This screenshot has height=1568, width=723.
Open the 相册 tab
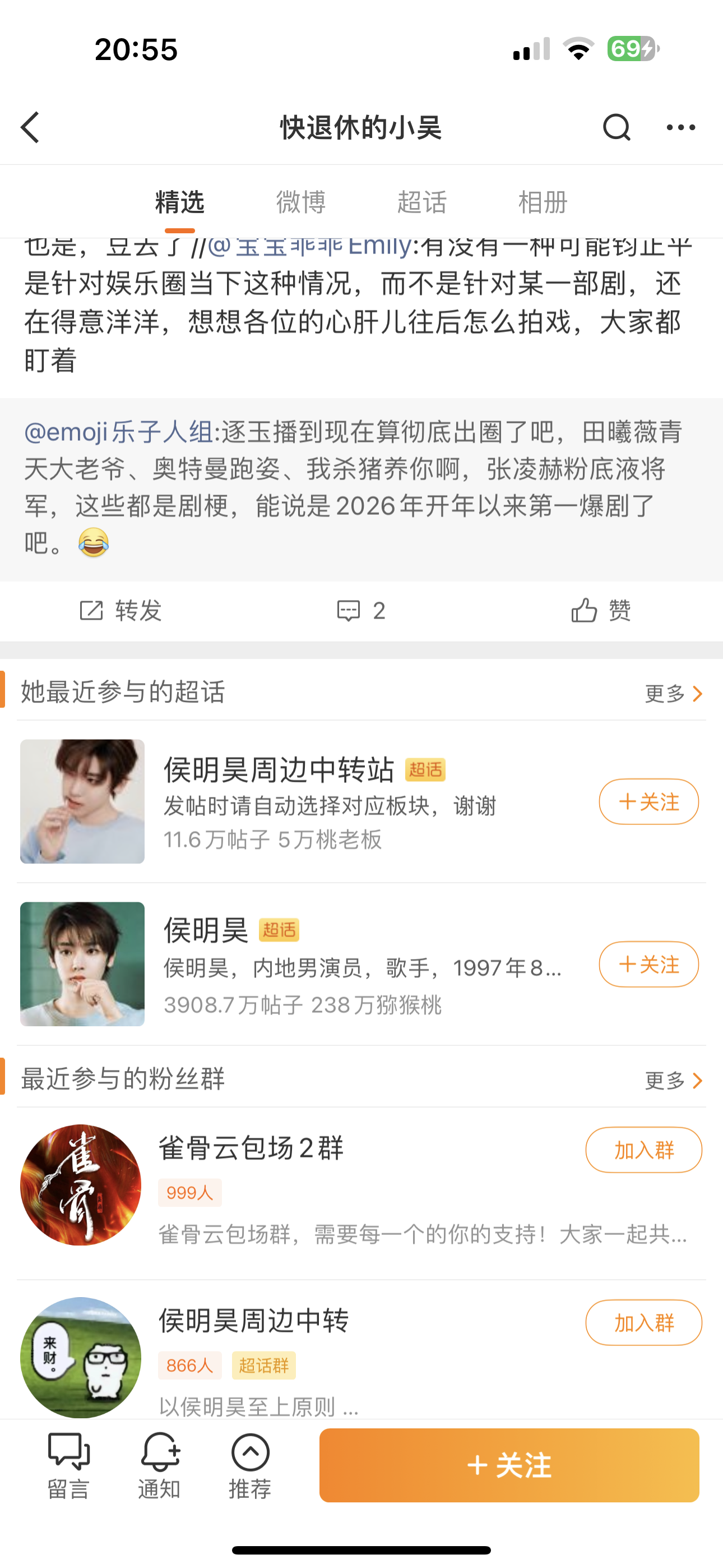[543, 202]
